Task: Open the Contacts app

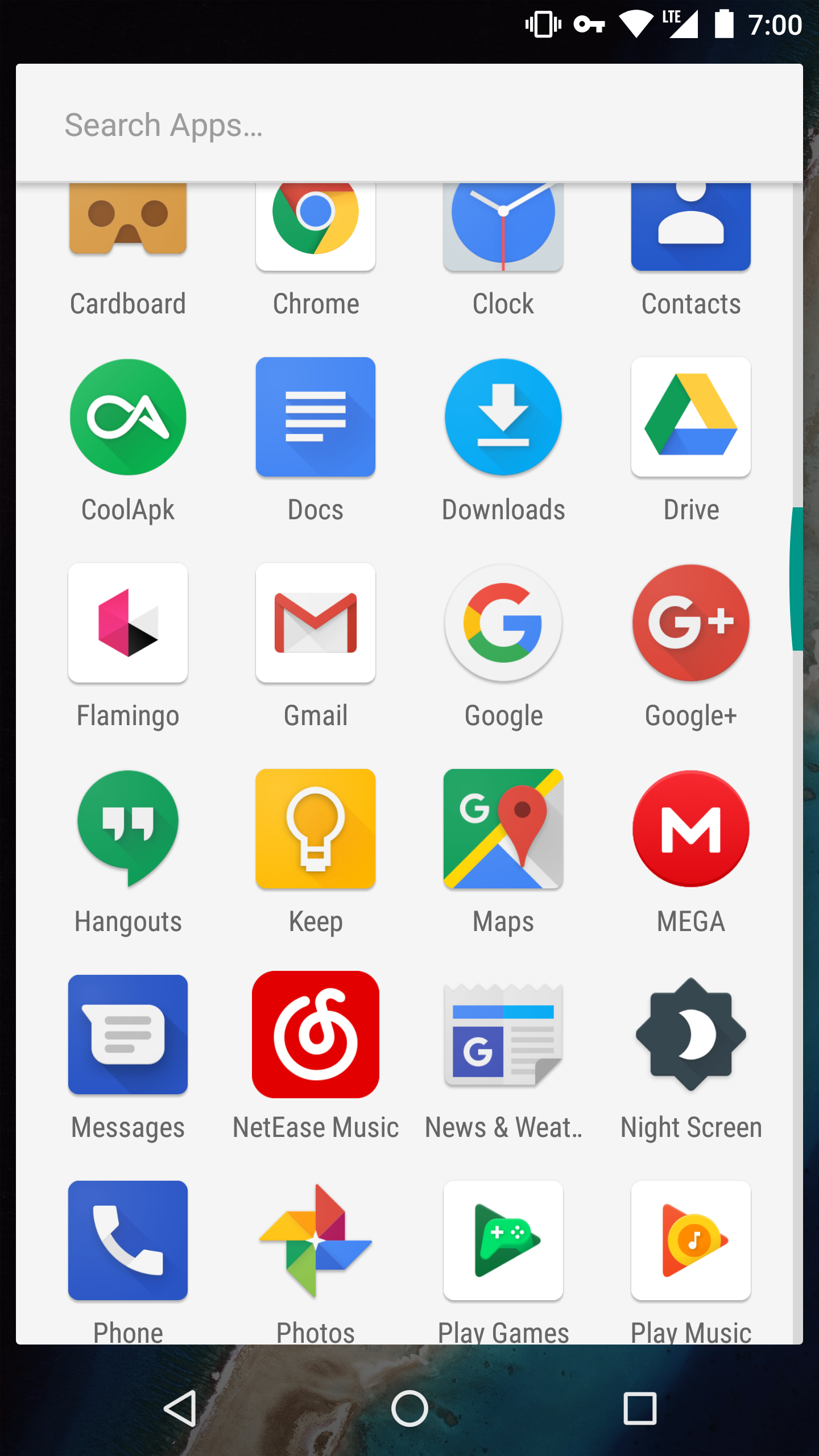Action: click(x=691, y=227)
